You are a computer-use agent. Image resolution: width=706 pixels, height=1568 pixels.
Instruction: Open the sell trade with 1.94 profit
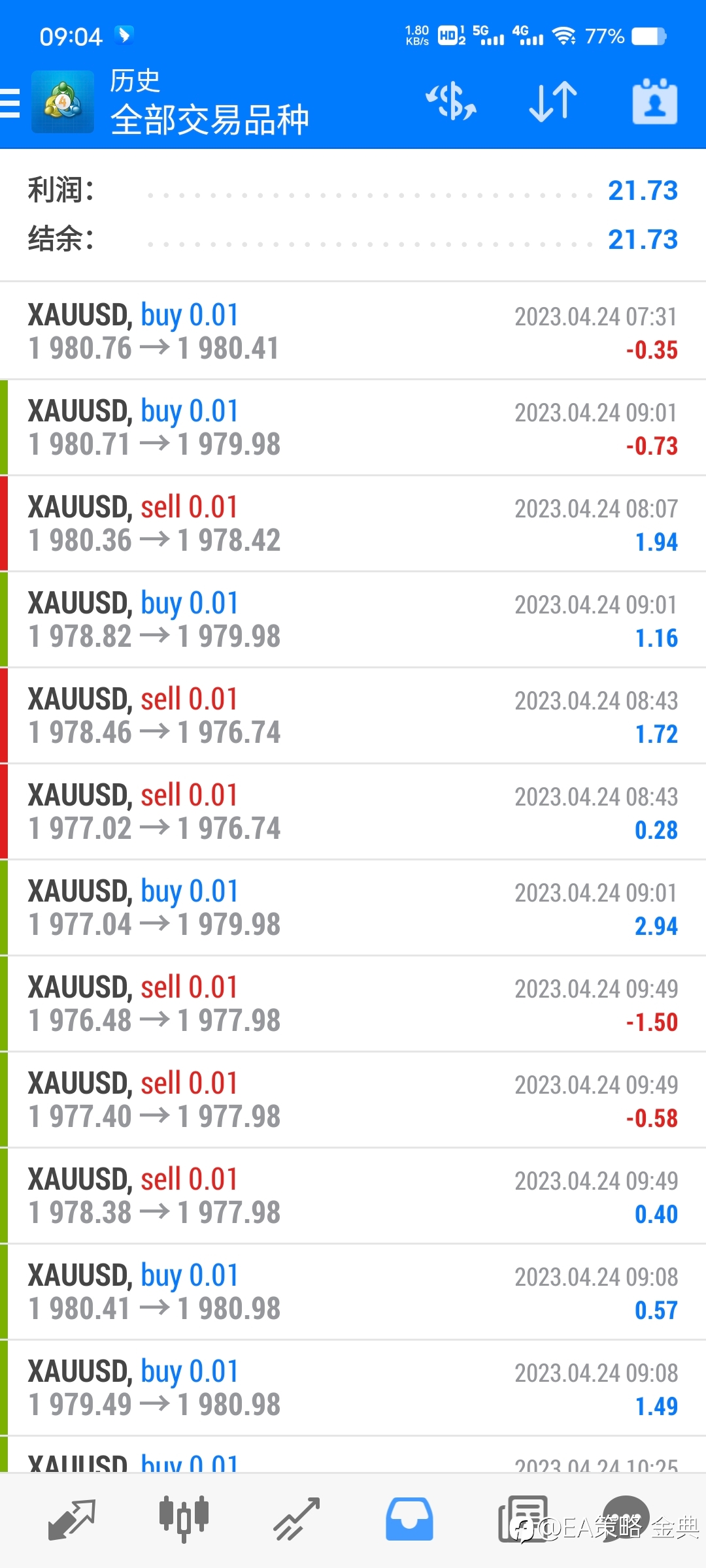(353, 523)
